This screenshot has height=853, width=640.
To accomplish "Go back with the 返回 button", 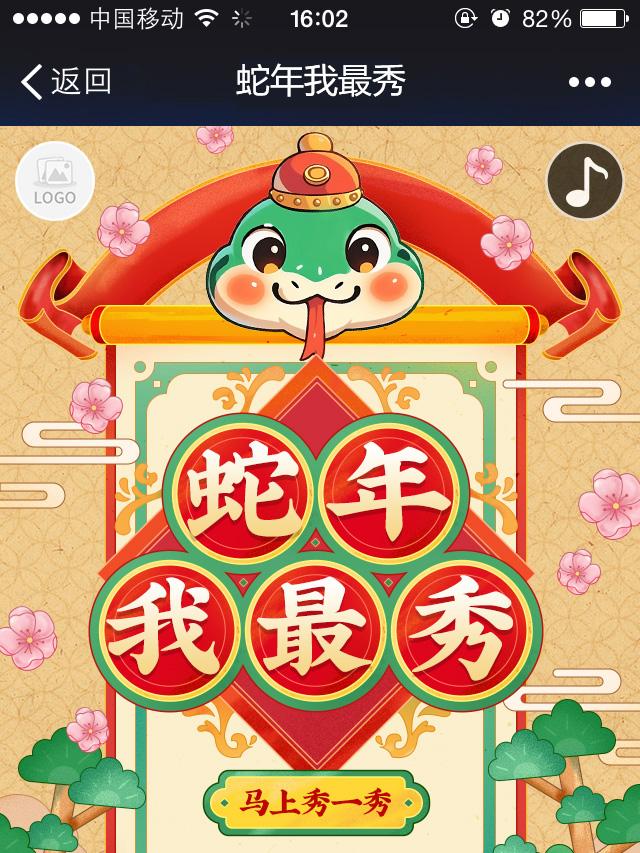I will pos(66,82).
